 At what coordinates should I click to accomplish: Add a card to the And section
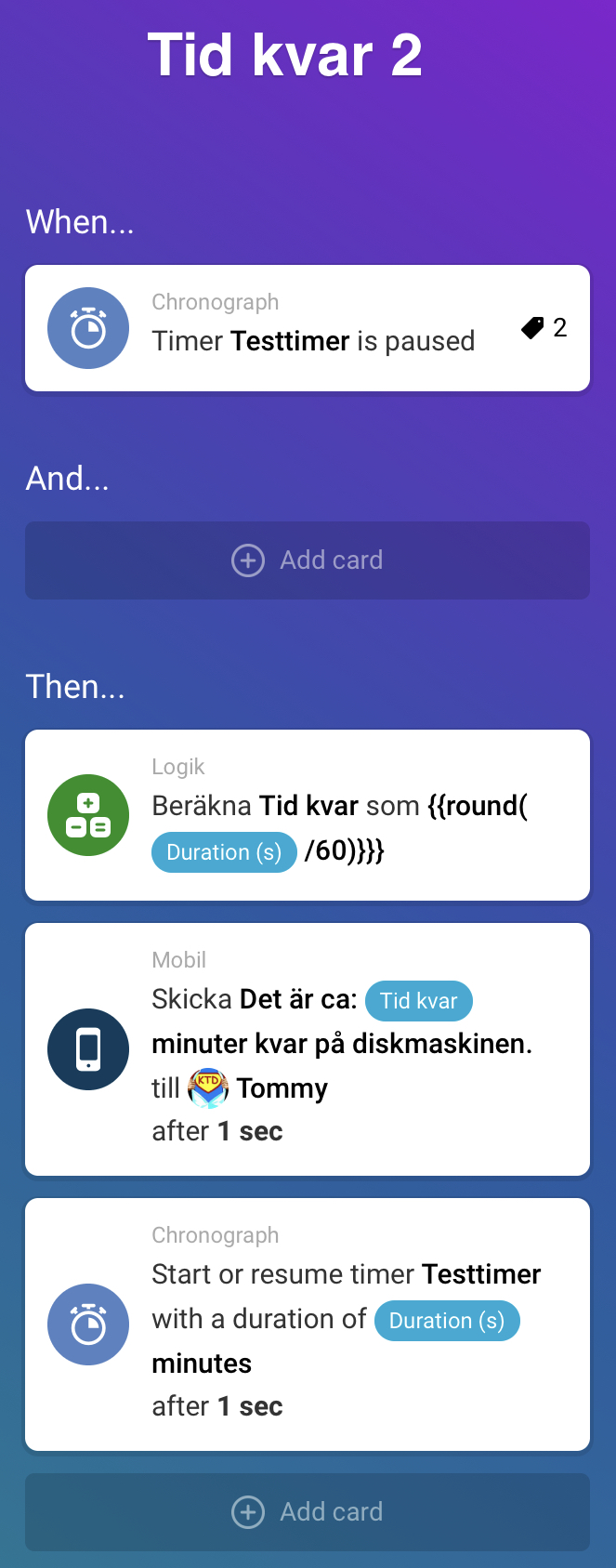308,560
